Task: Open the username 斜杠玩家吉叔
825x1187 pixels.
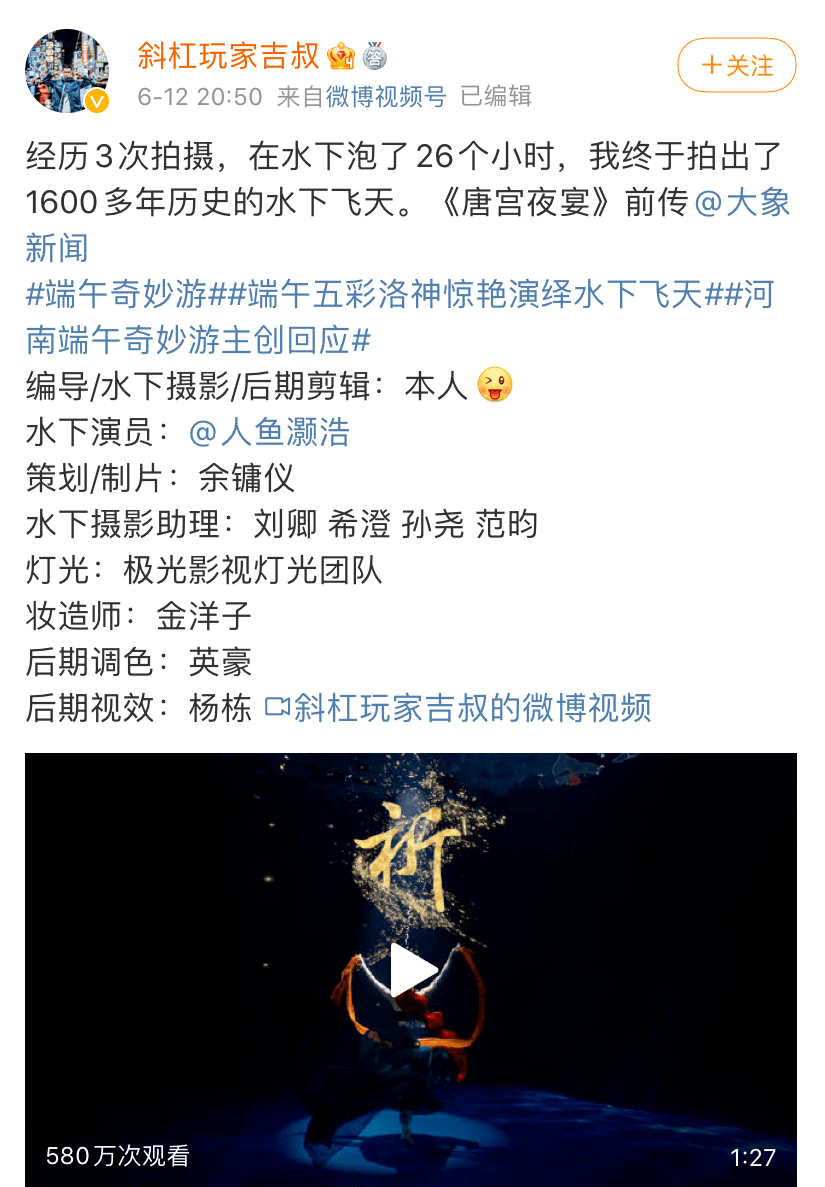Action: click(x=228, y=55)
